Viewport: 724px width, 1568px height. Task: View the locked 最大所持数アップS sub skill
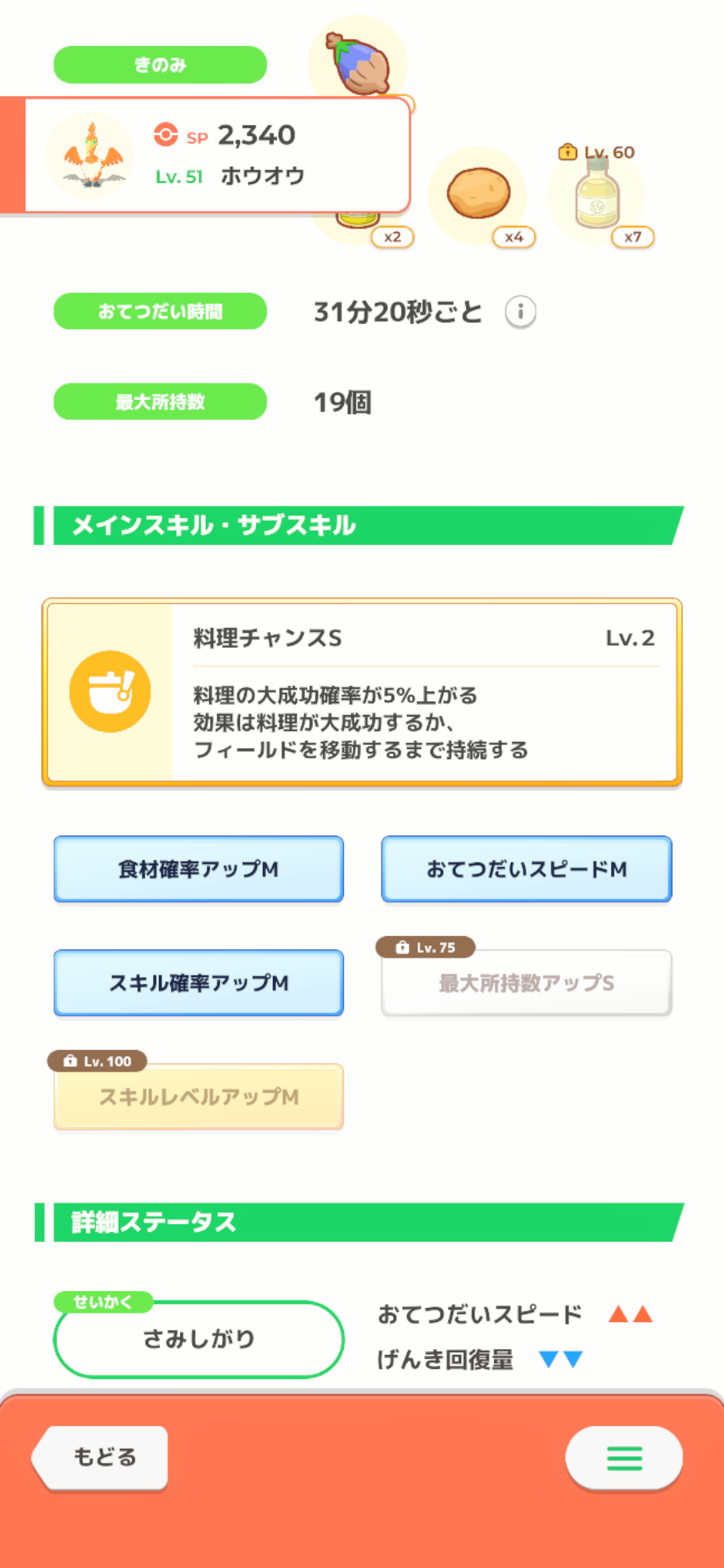(x=526, y=983)
